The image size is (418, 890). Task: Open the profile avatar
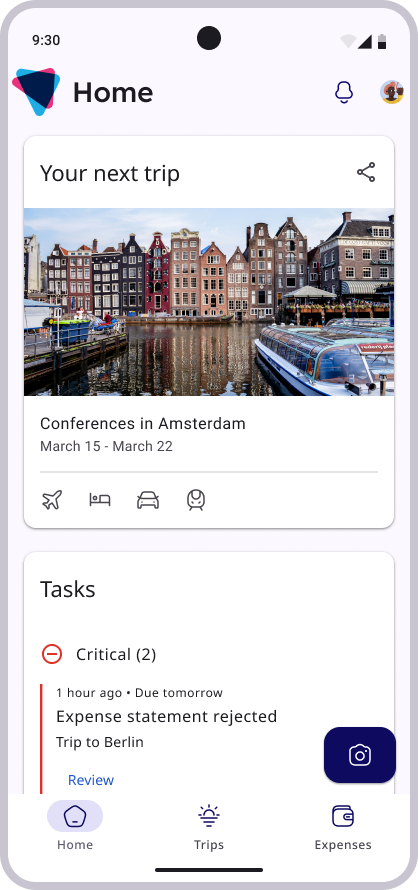click(x=392, y=92)
